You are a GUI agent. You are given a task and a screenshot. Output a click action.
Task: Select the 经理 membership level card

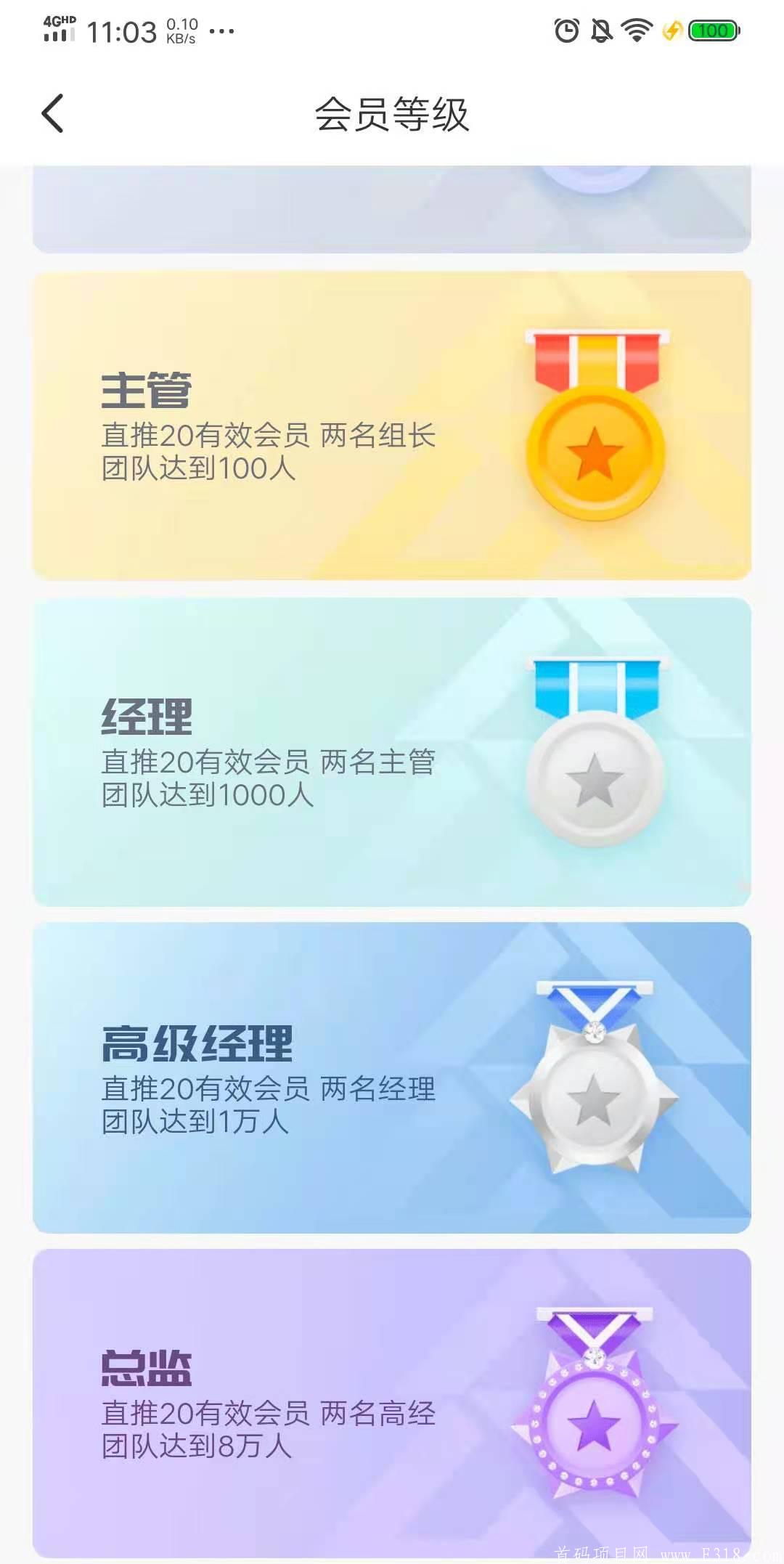392,748
